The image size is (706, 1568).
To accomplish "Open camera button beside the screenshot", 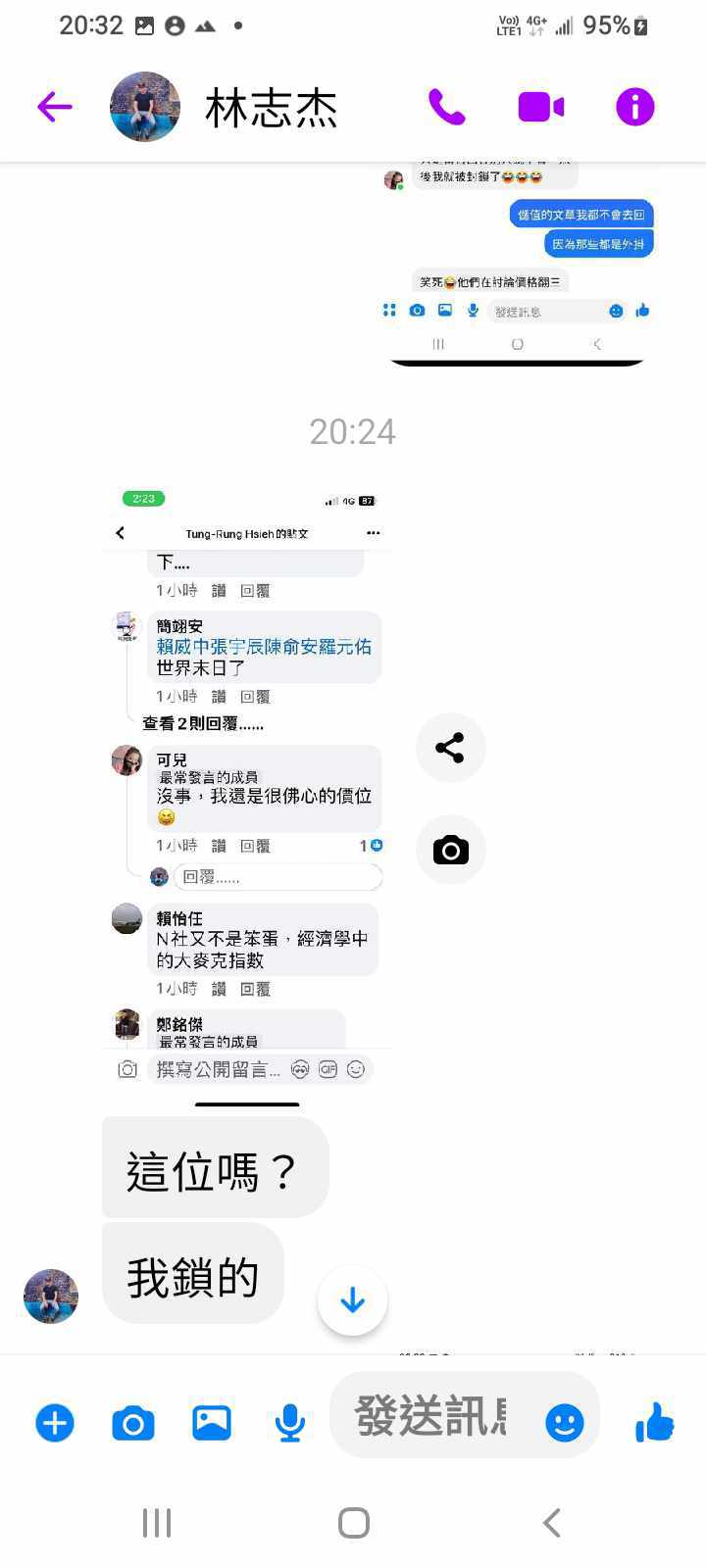I will click(450, 850).
